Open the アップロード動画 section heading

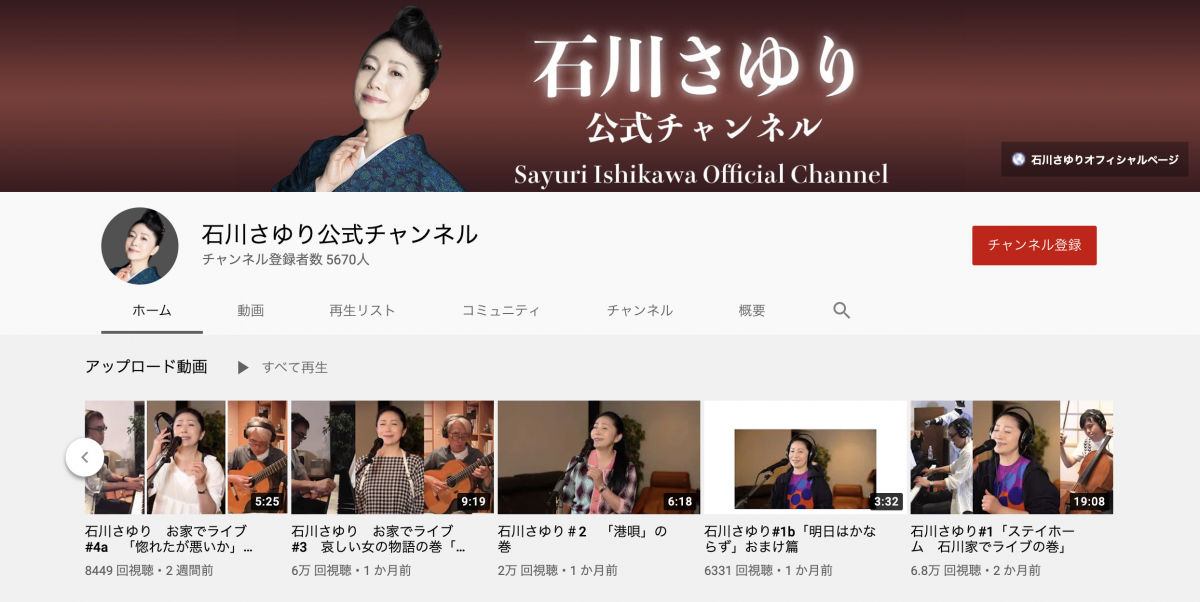coord(146,367)
